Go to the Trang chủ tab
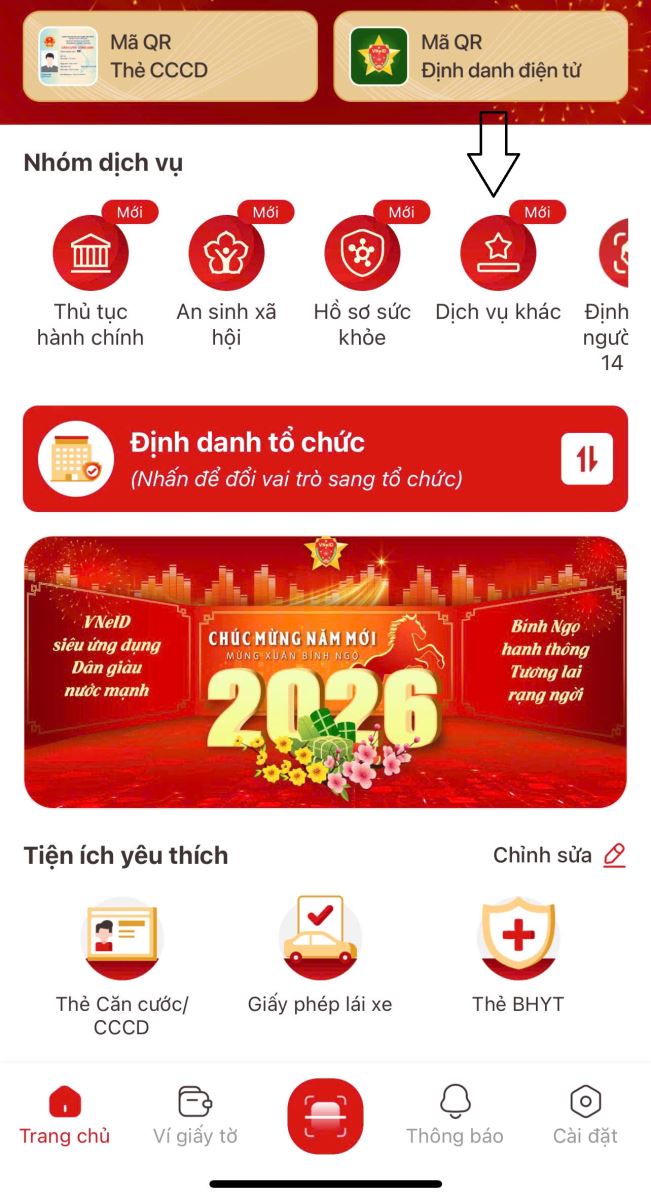This screenshot has height=1200, width=651. tap(65, 1115)
